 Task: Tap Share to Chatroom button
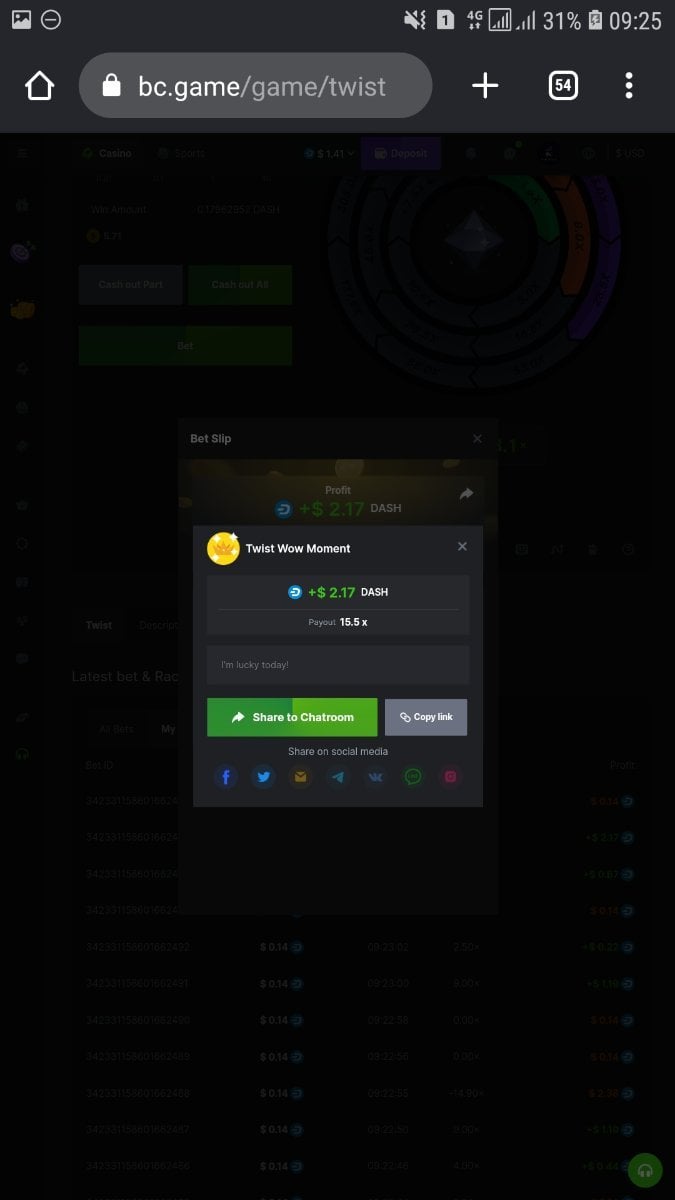[x=292, y=717]
